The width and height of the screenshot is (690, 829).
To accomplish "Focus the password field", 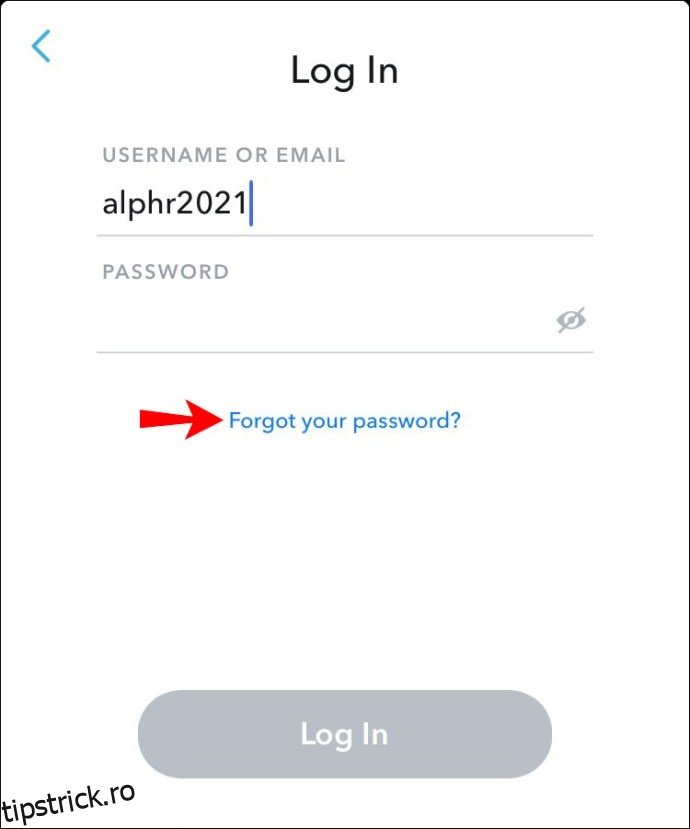I will [320, 321].
